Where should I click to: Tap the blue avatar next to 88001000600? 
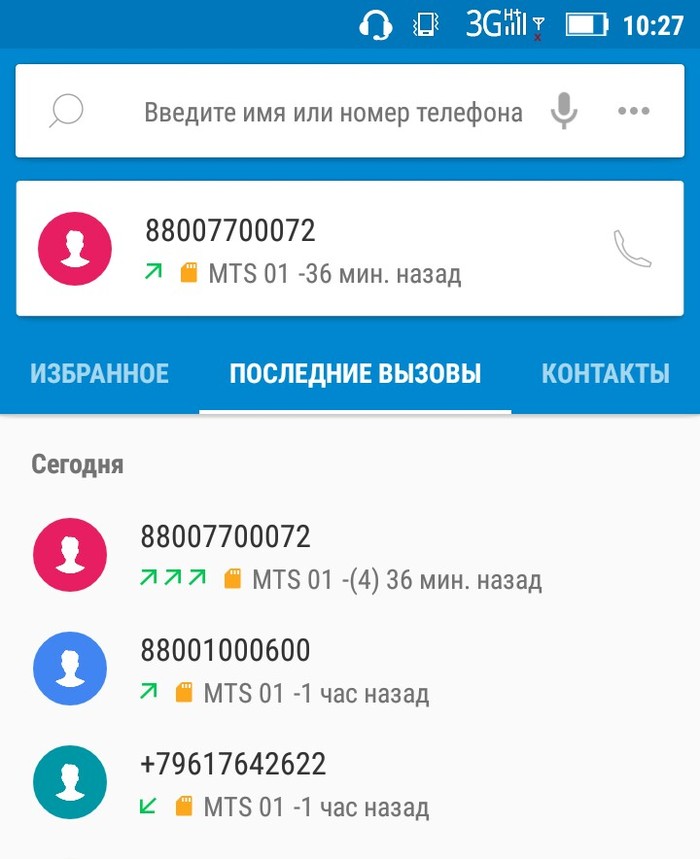(69, 669)
